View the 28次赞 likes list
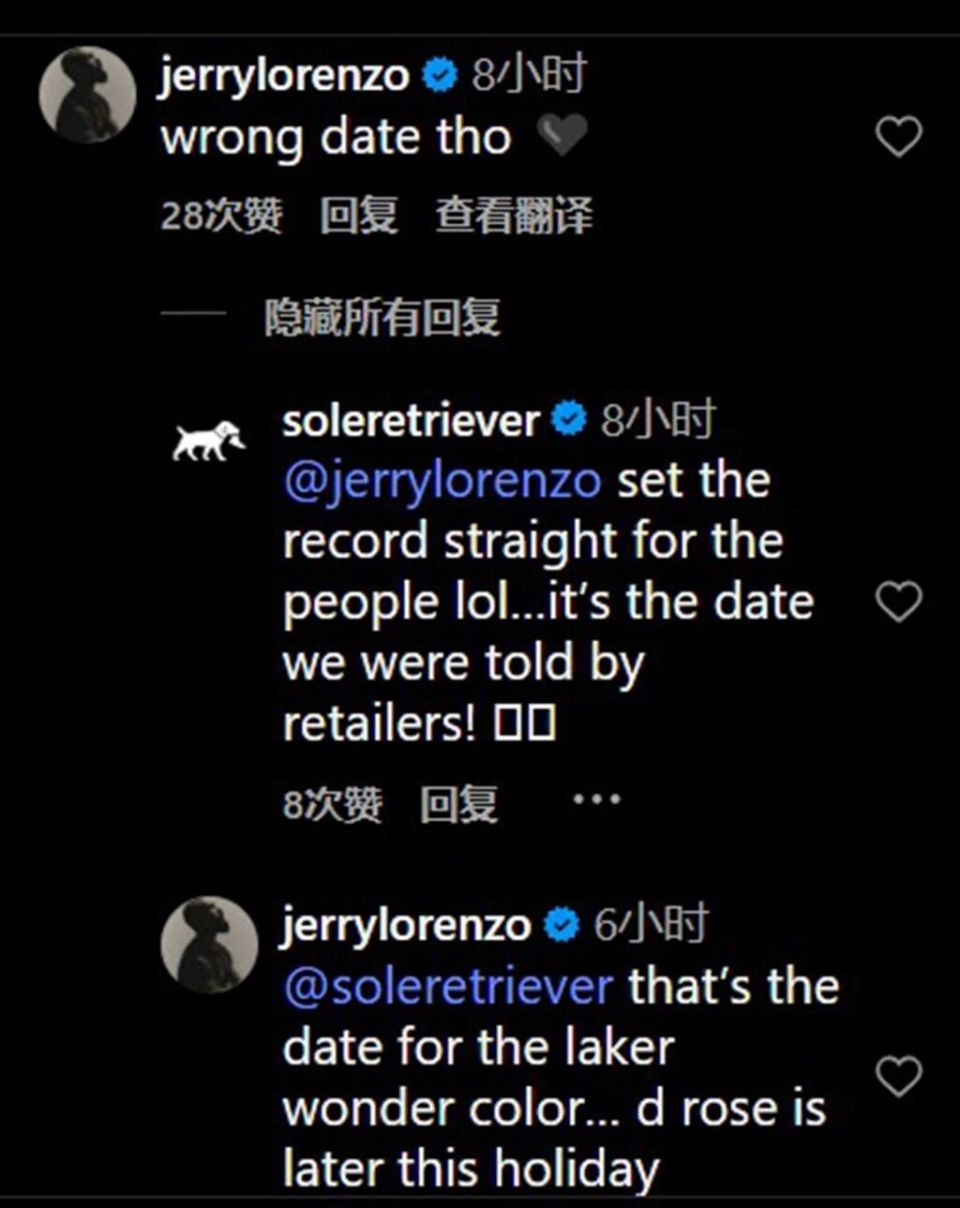Image resolution: width=960 pixels, height=1208 pixels. (221, 215)
